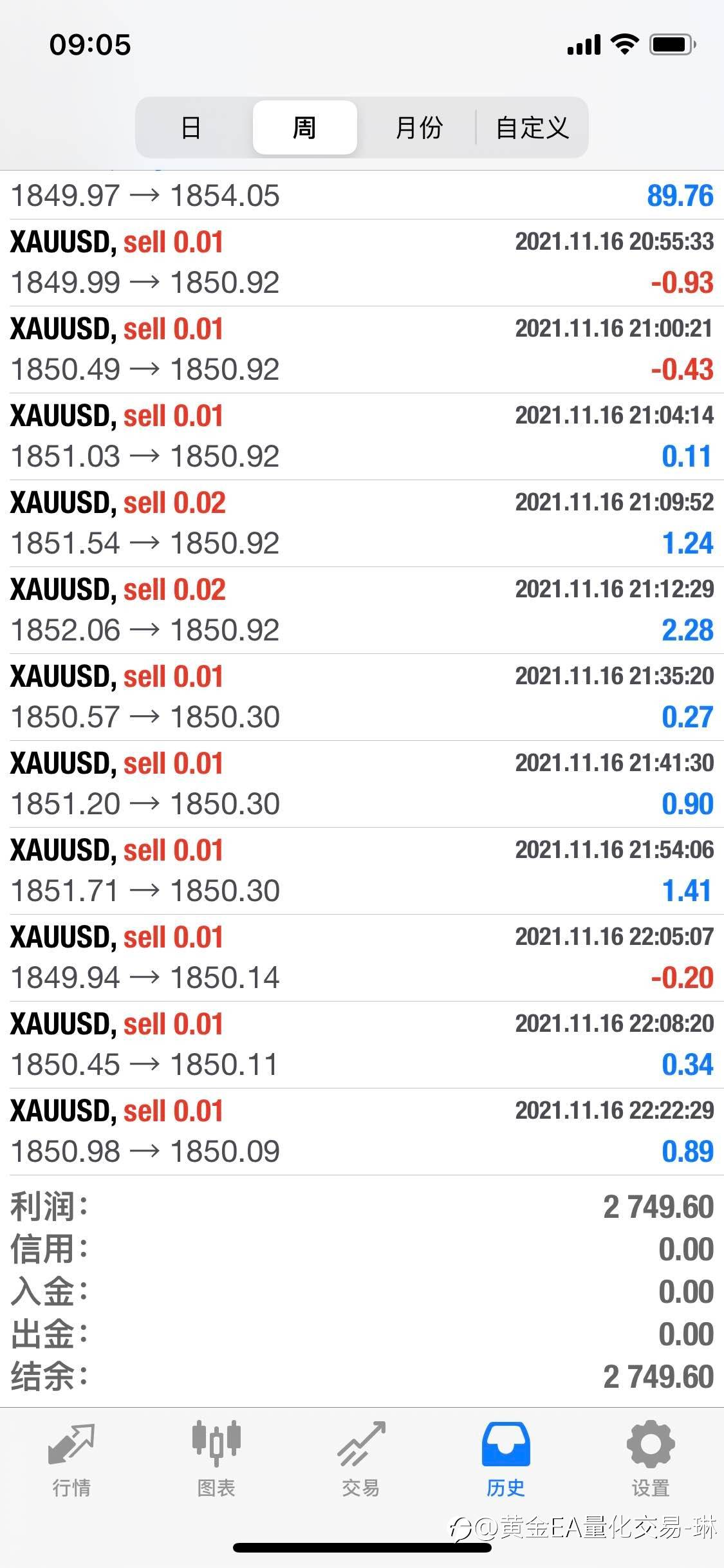
Task: Switch to the 日 period filter
Action: [x=191, y=127]
